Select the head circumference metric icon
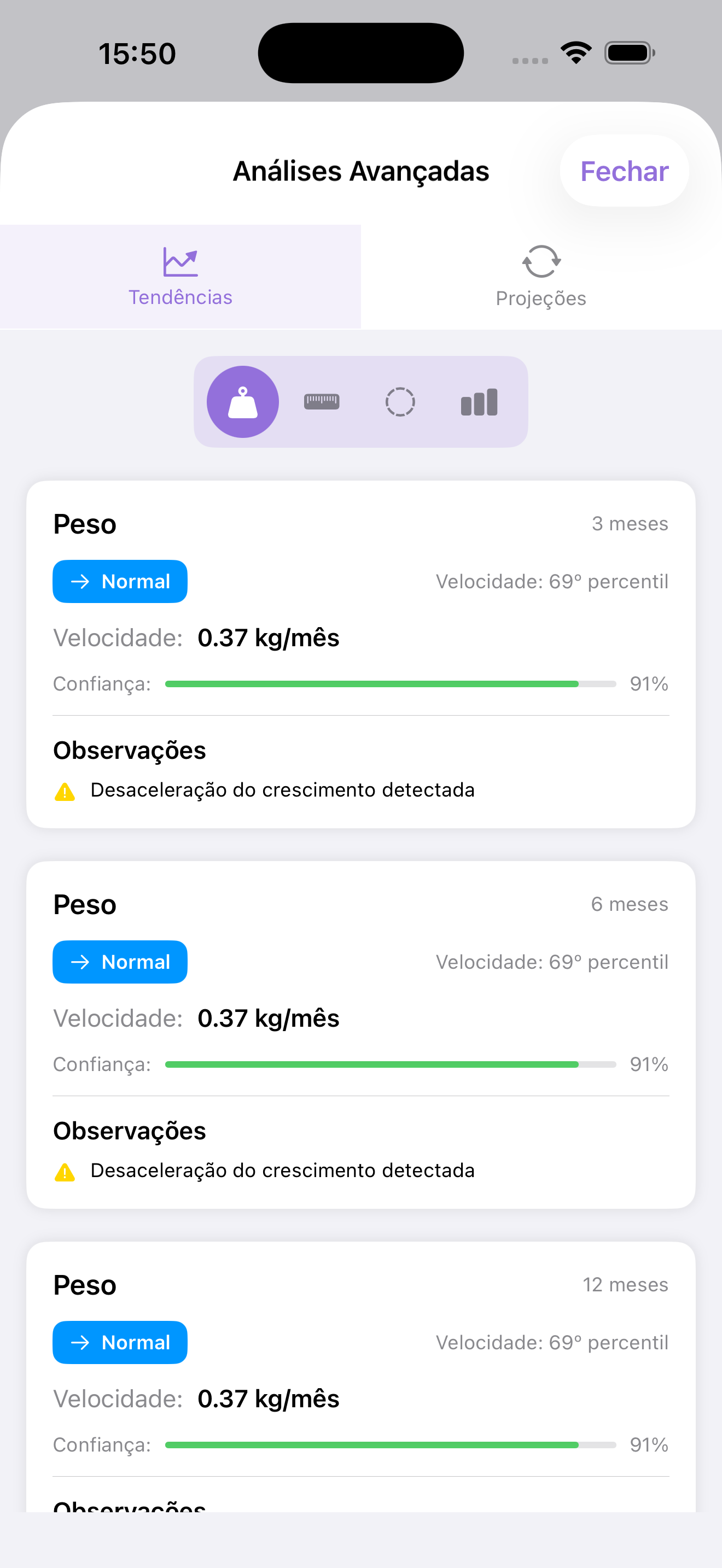The width and height of the screenshot is (722, 1568). (x=400, y=401)
